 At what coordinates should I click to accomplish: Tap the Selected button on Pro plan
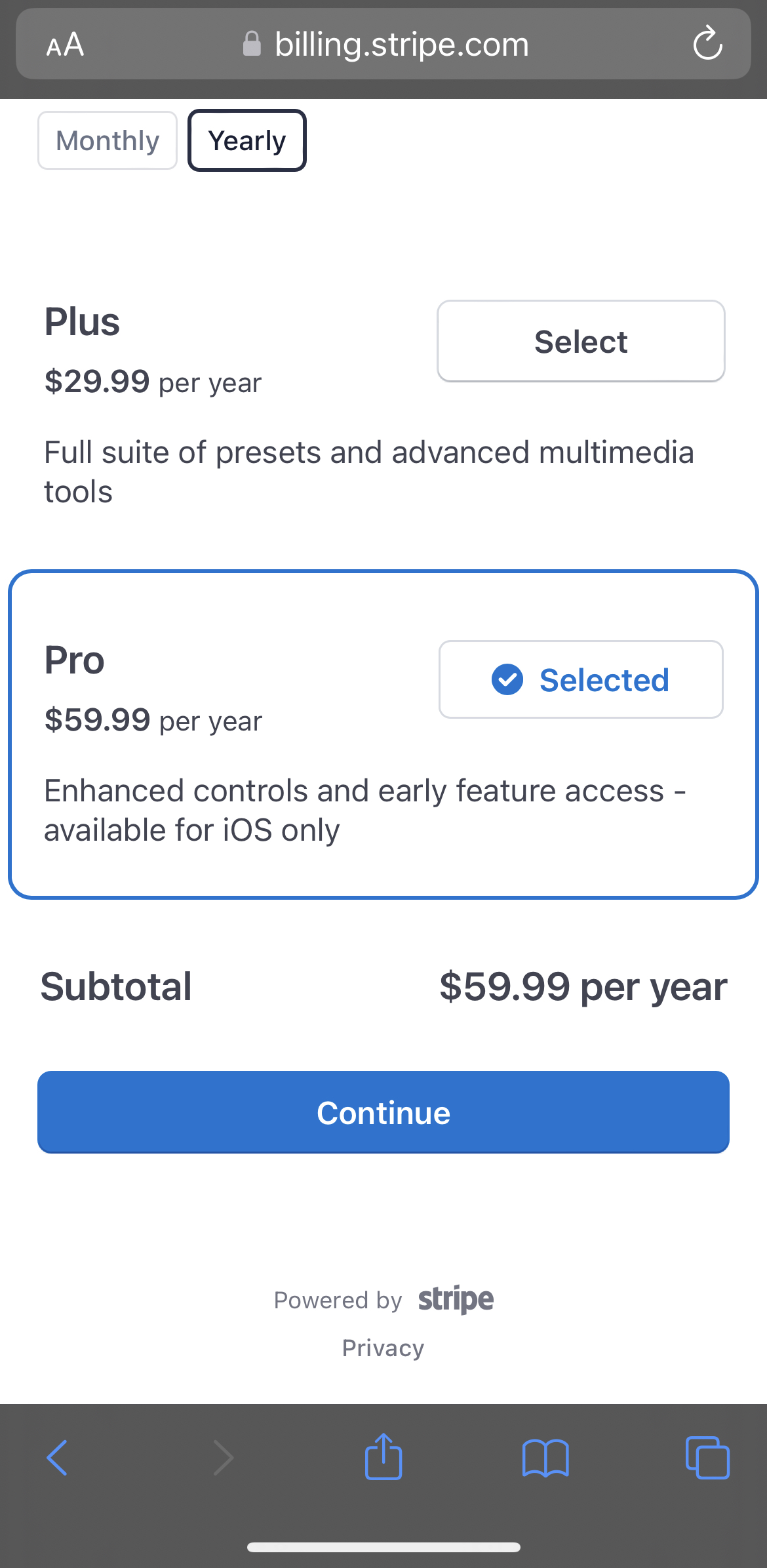581,679
